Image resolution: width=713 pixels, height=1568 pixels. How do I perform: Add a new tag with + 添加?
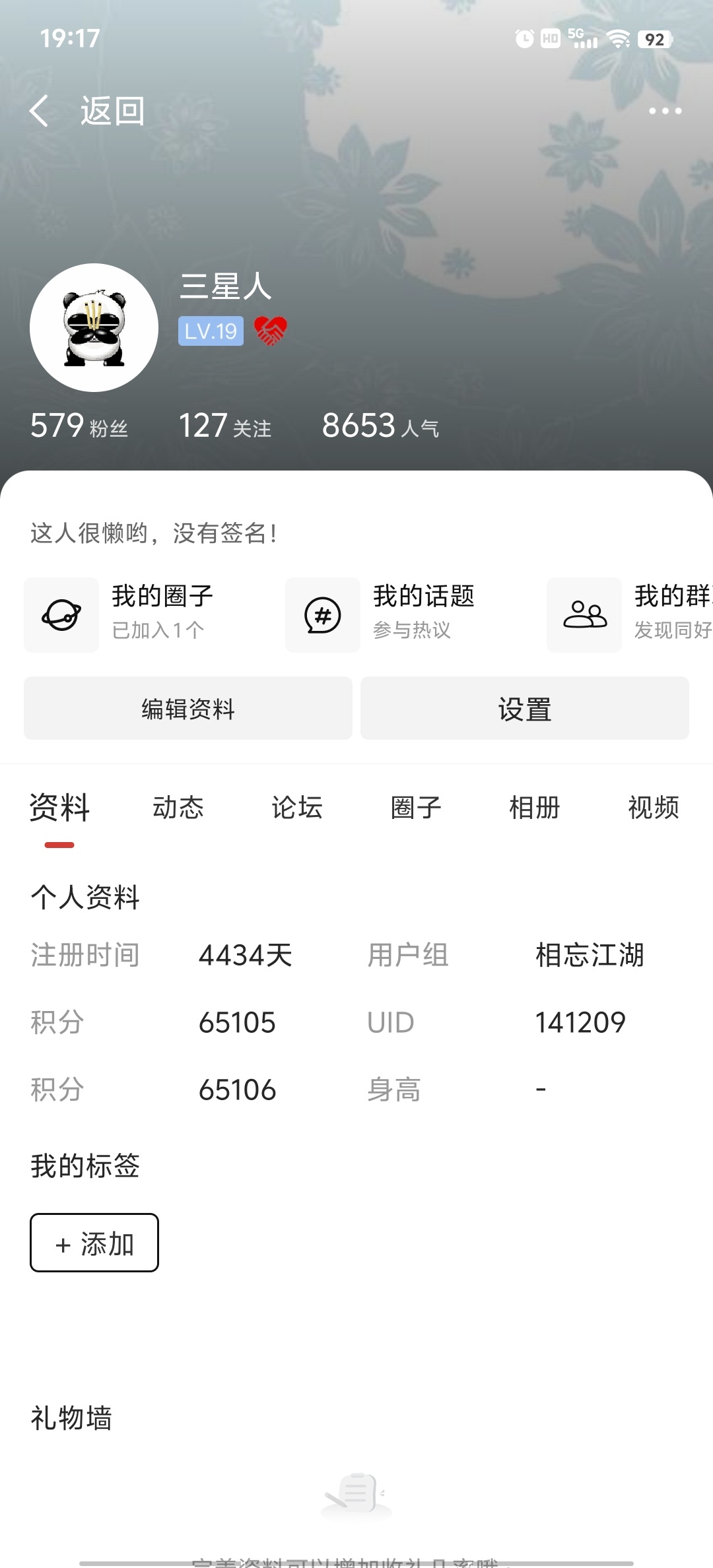coord(94,1243)
